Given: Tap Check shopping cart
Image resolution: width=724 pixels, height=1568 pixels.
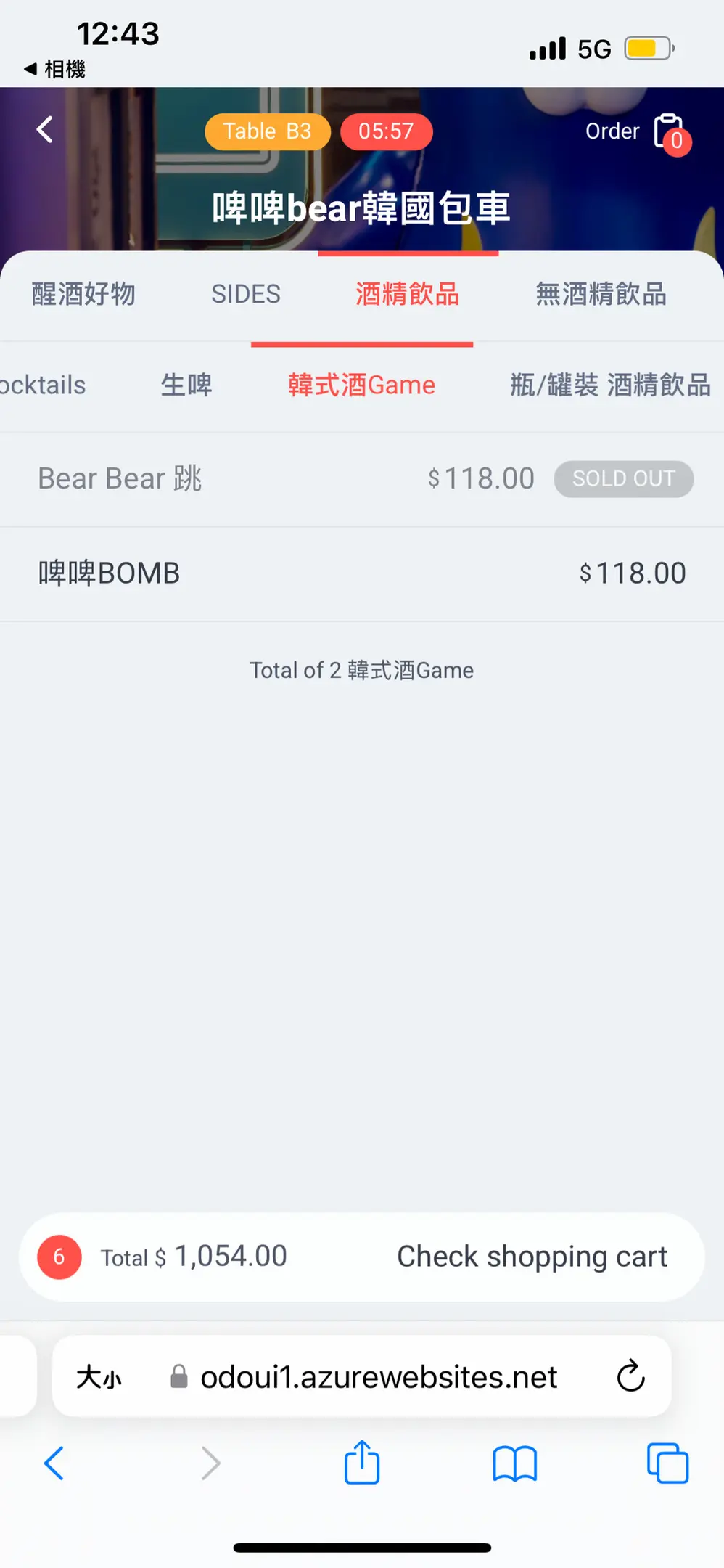Looking at the screenshot, I should click(531, 1257).
